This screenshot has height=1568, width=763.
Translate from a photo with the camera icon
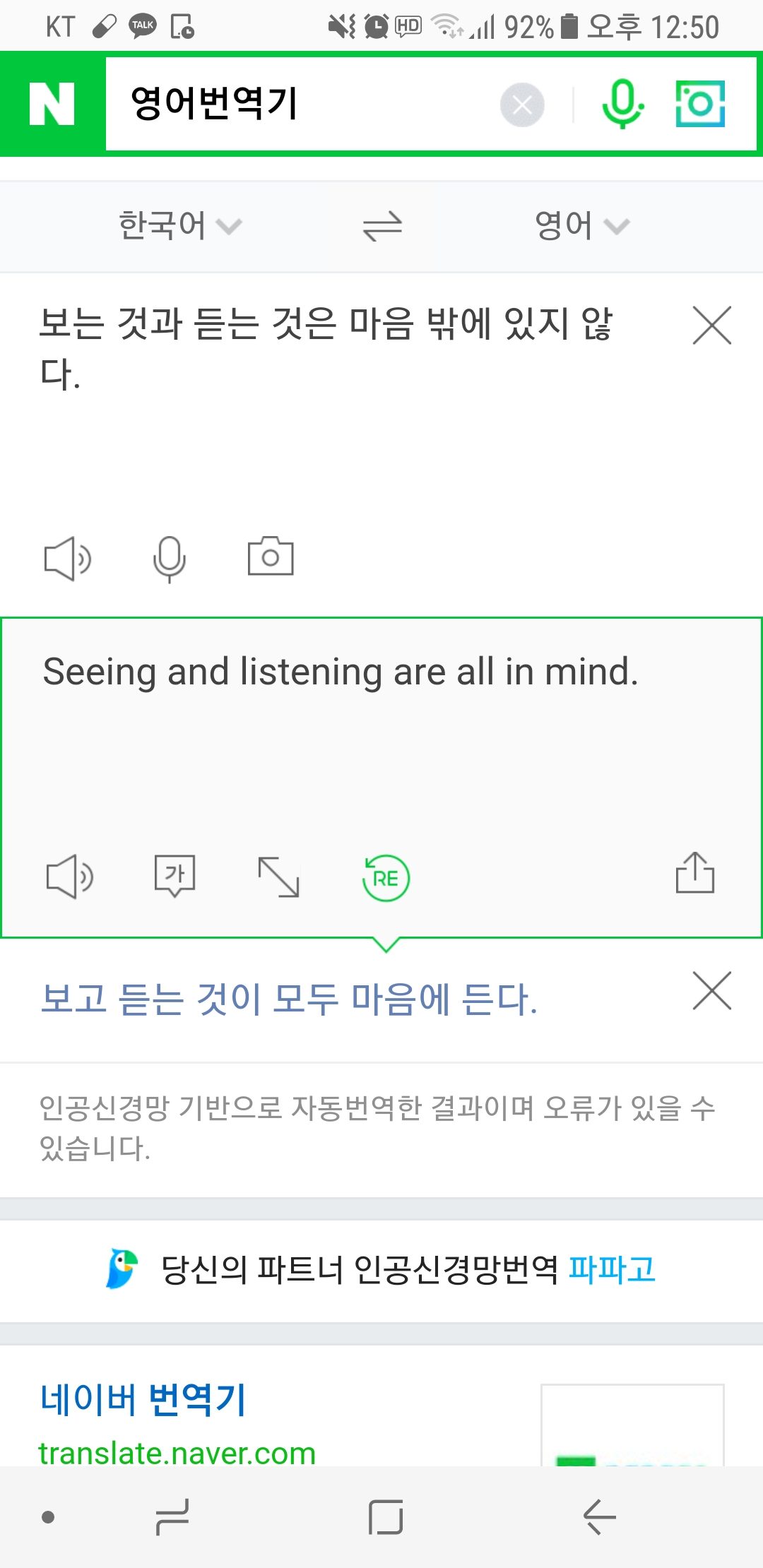click(271, 557)
